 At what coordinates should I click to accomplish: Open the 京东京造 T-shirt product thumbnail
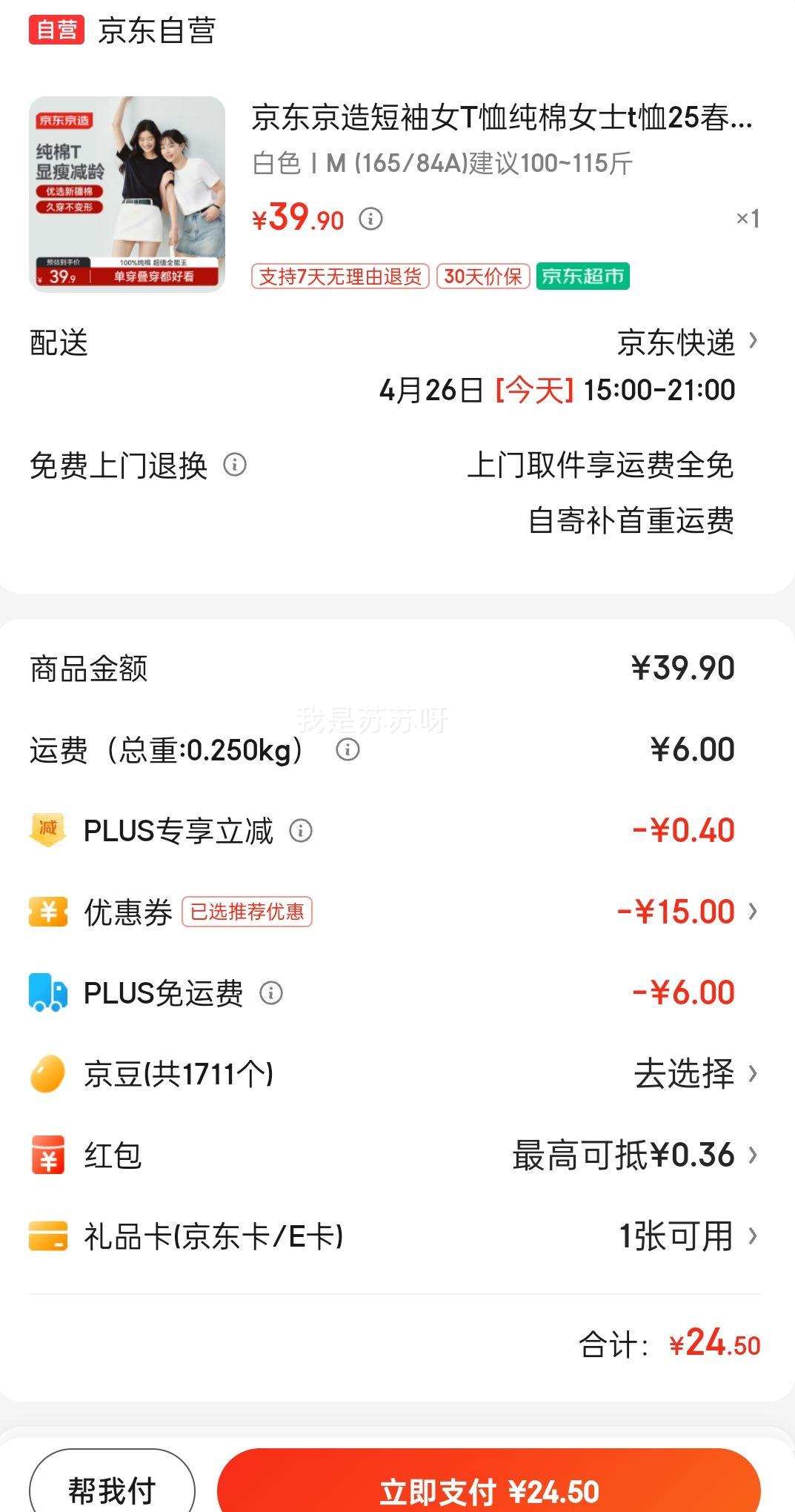[127, 194]
